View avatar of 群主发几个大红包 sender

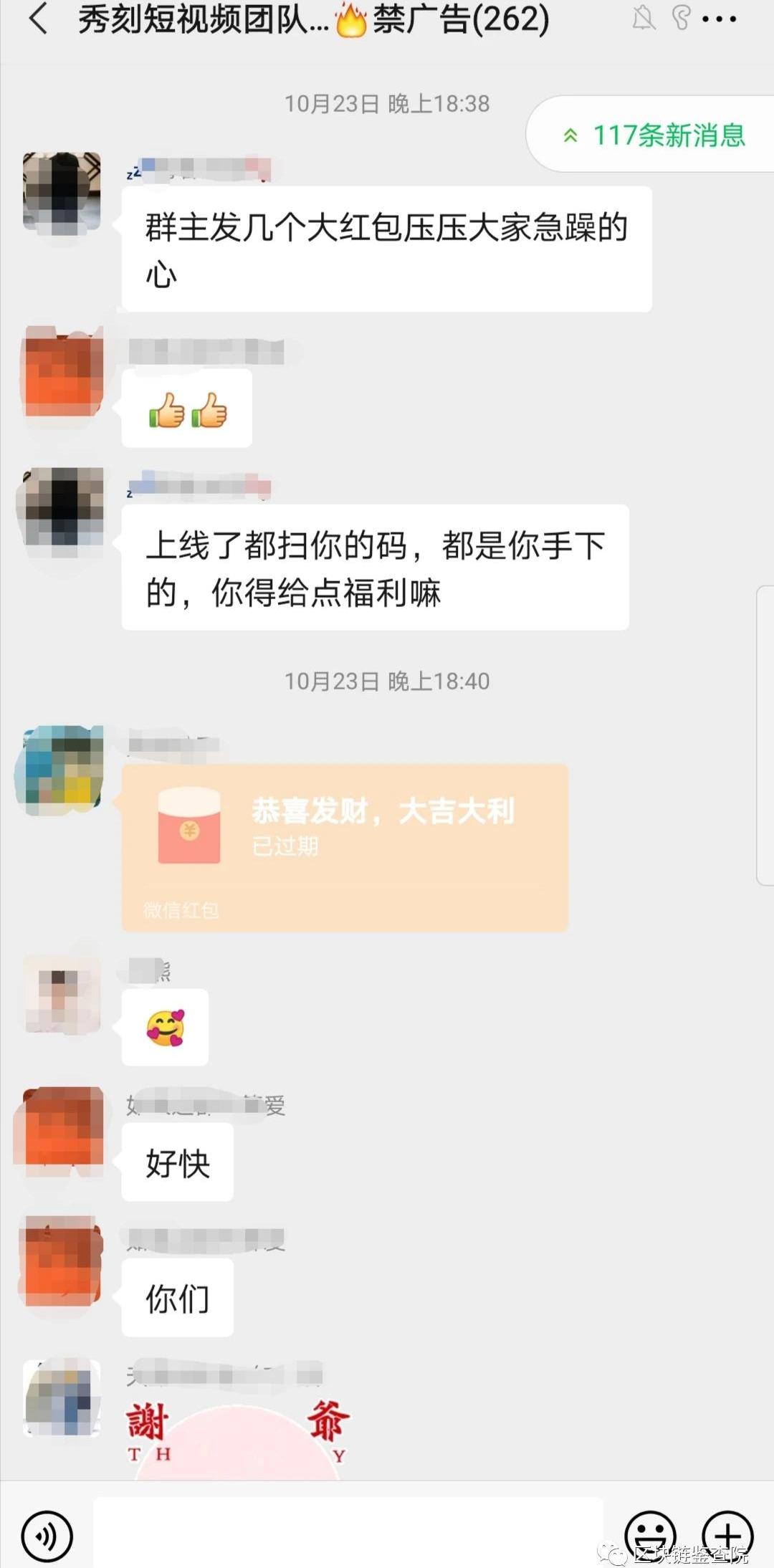pos(62,192)
